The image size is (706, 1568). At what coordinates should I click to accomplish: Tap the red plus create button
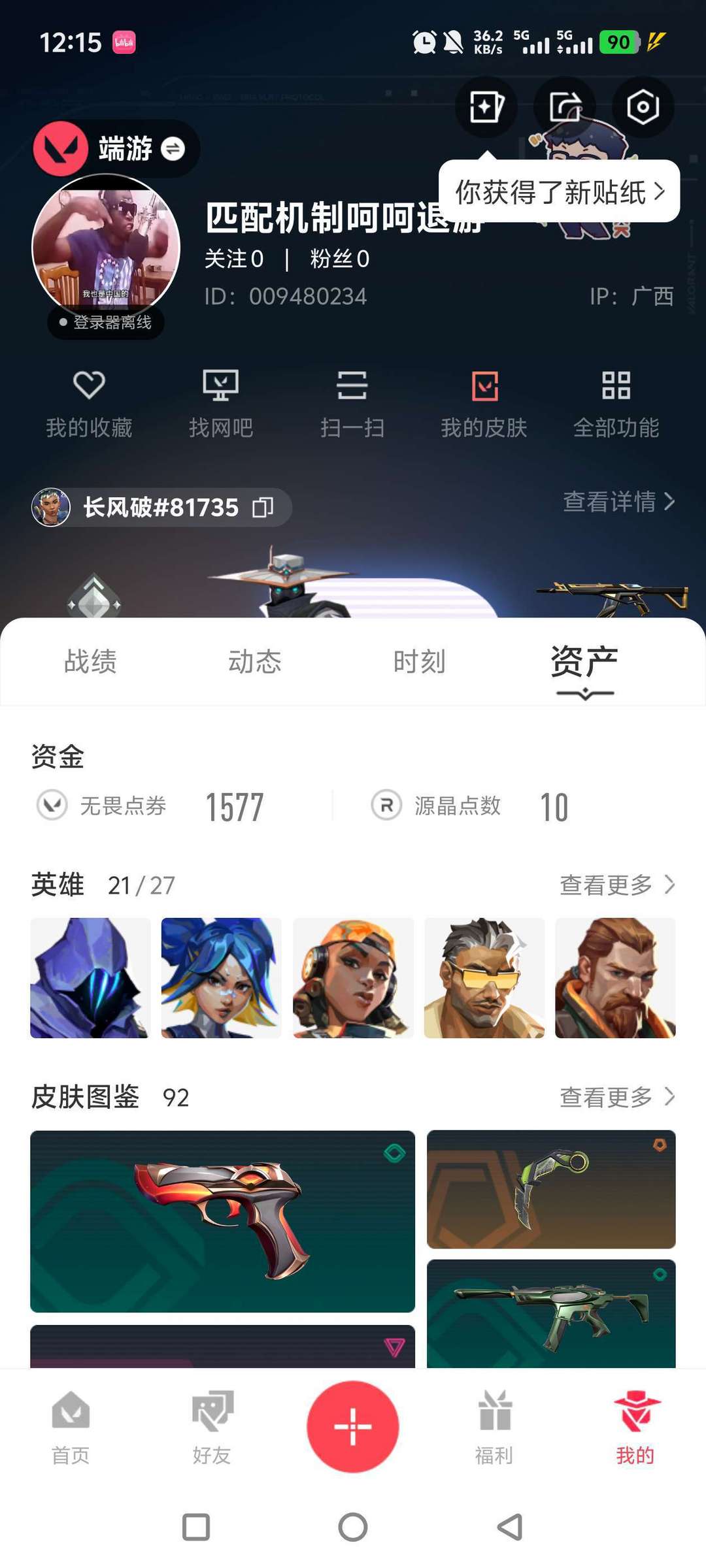click(353, 1426)
